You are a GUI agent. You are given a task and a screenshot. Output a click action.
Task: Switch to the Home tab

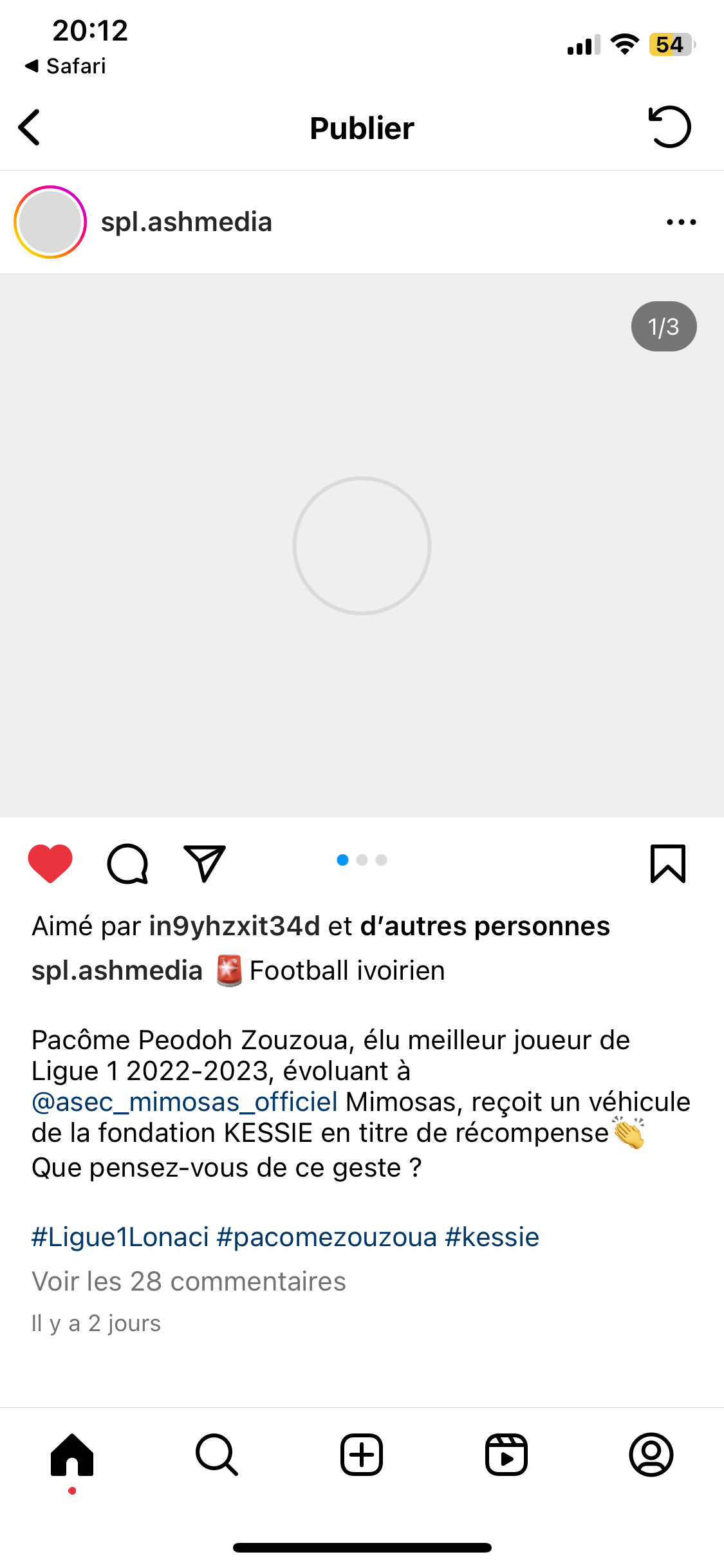72,1455
